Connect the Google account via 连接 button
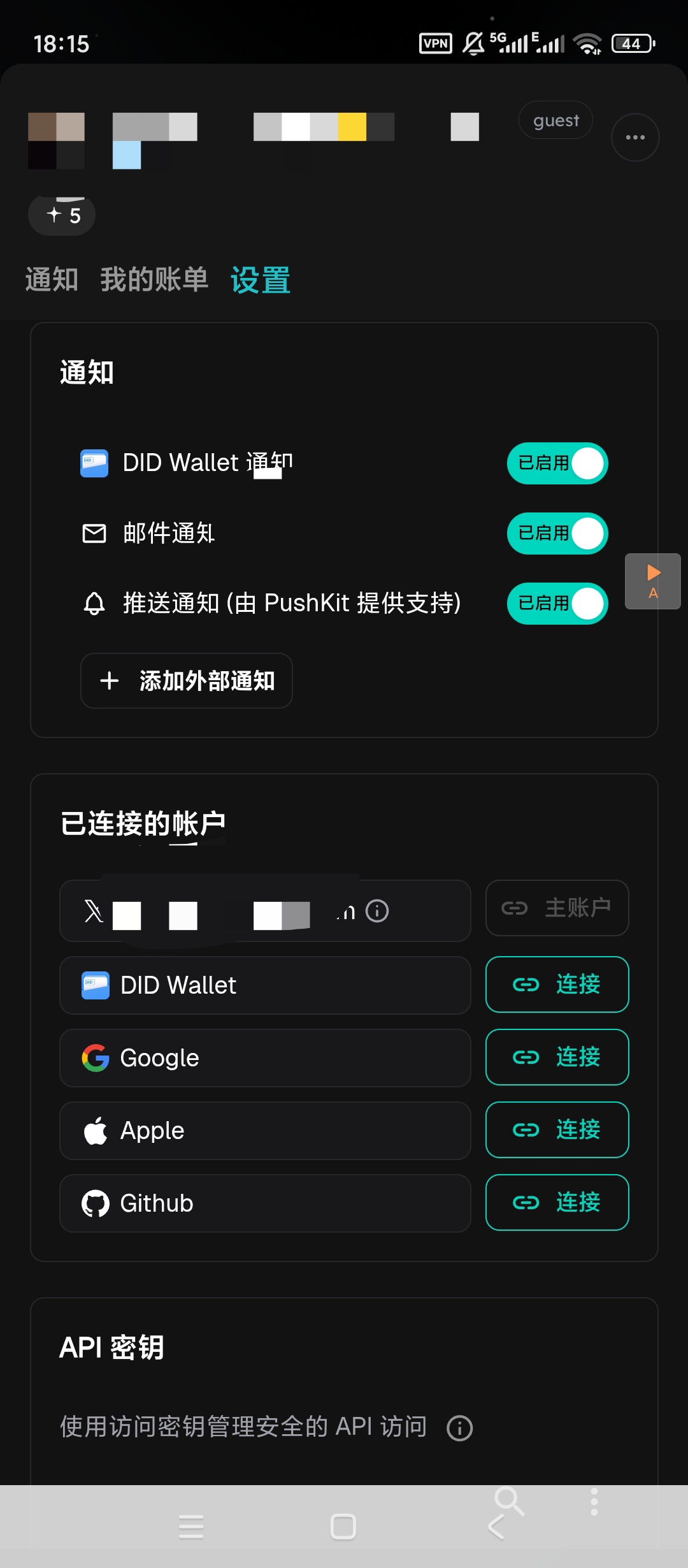The height and width of the screenshot is (1568, 688). tap(557, 1057)
